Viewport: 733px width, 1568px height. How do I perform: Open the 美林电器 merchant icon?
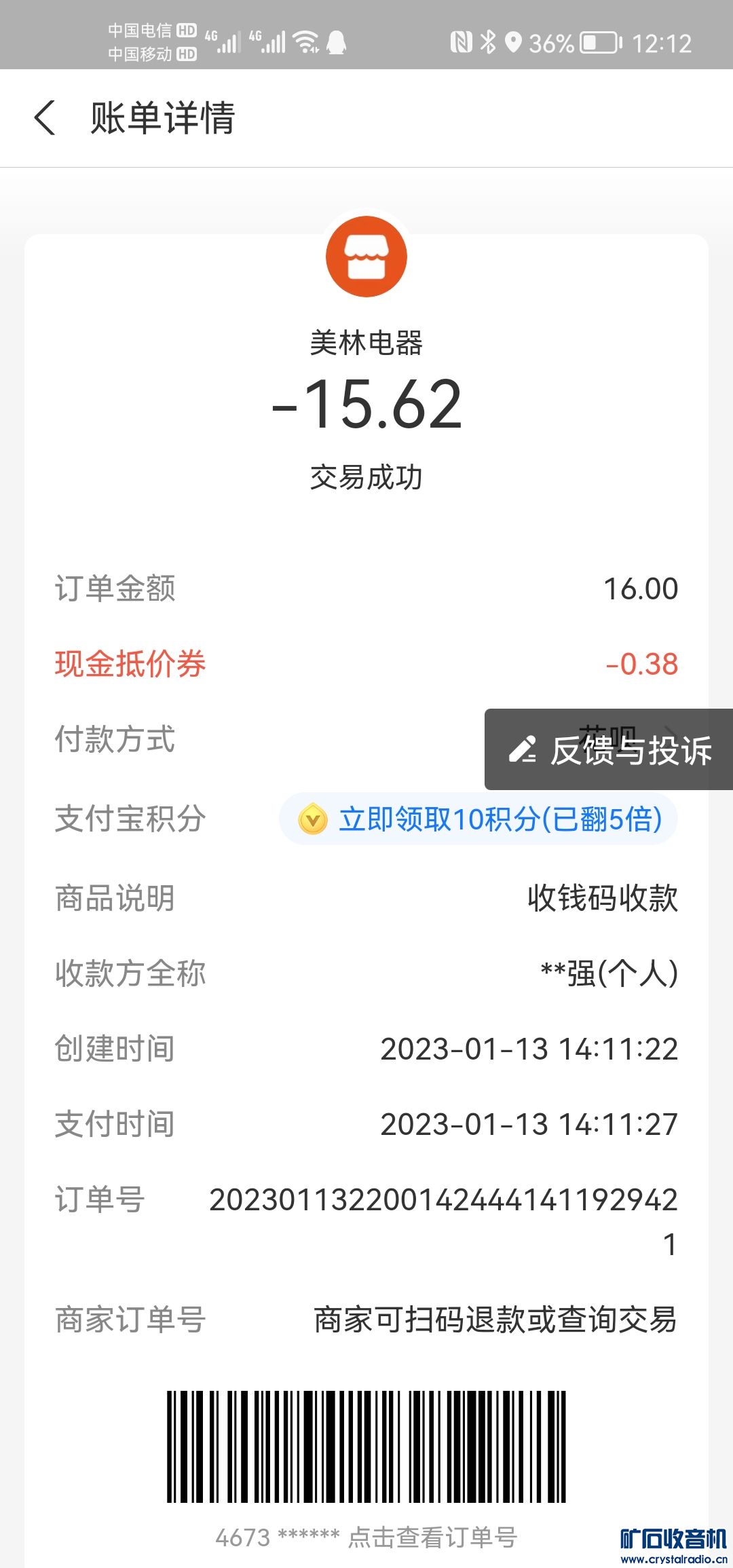point(366,257)
